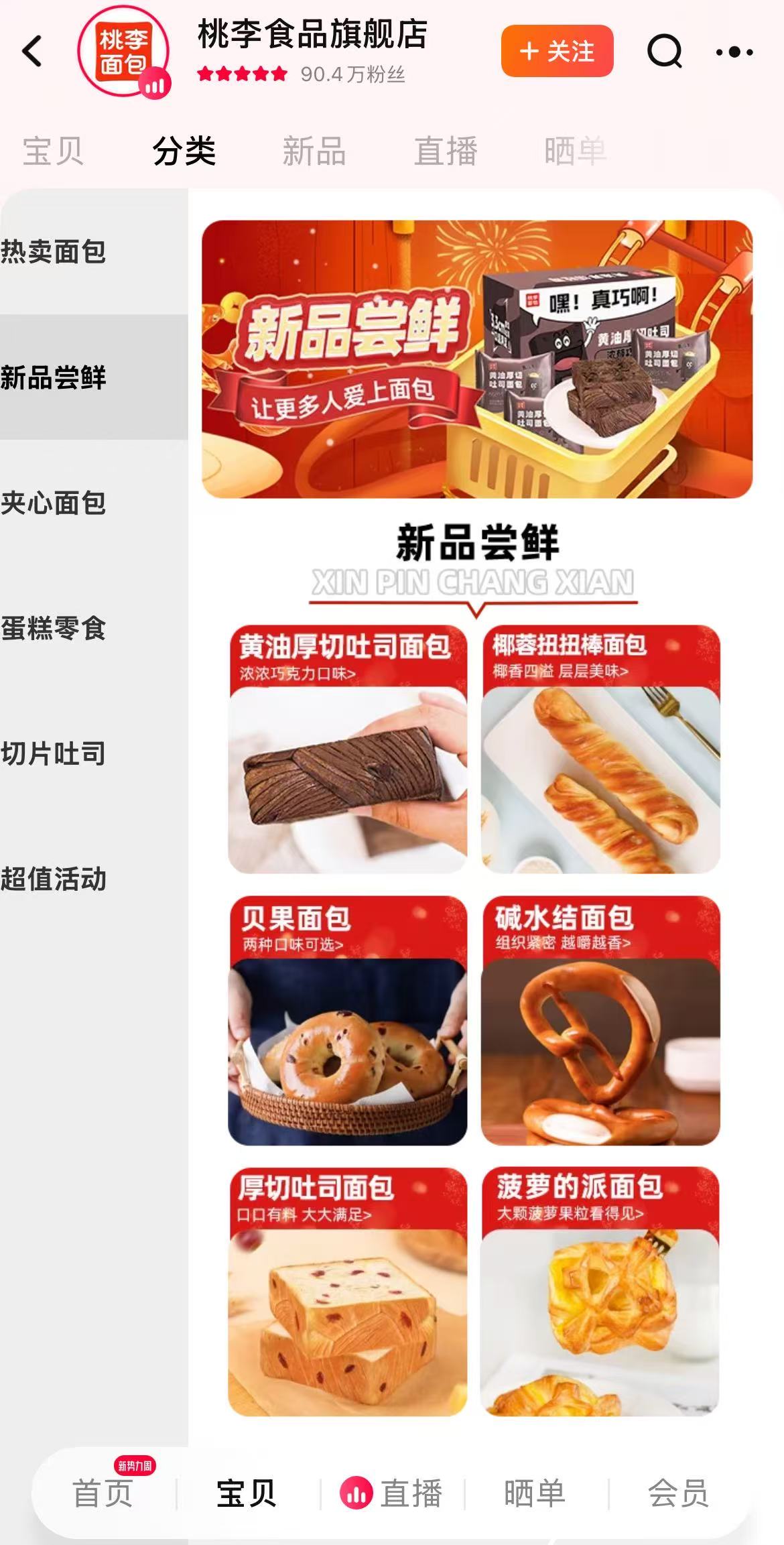Open the top 直播 tab
This screenshot has width=784, height=1545.
[445, 151]
